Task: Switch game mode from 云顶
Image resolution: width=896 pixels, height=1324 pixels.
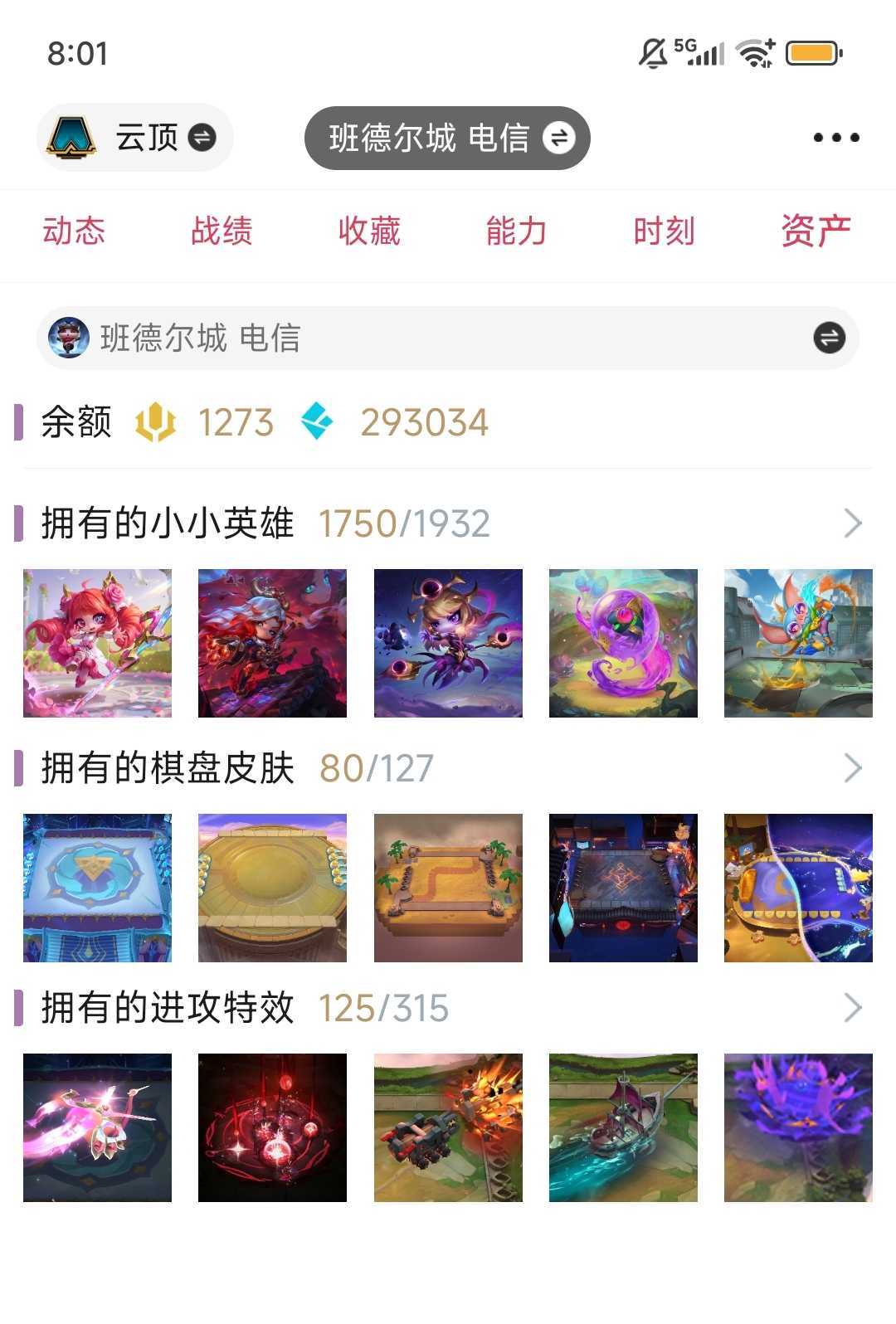Action: point(135,138)
